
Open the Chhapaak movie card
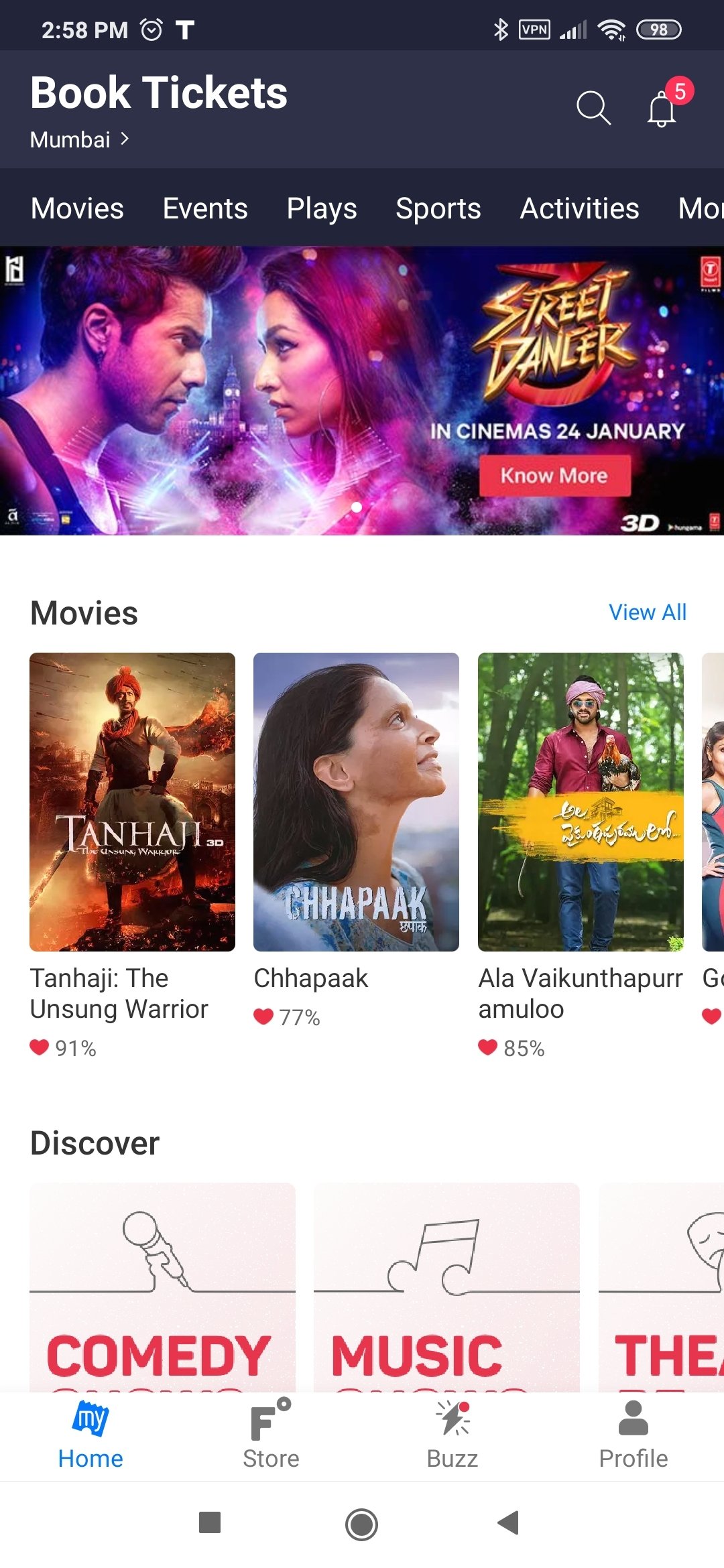[356, 802]
